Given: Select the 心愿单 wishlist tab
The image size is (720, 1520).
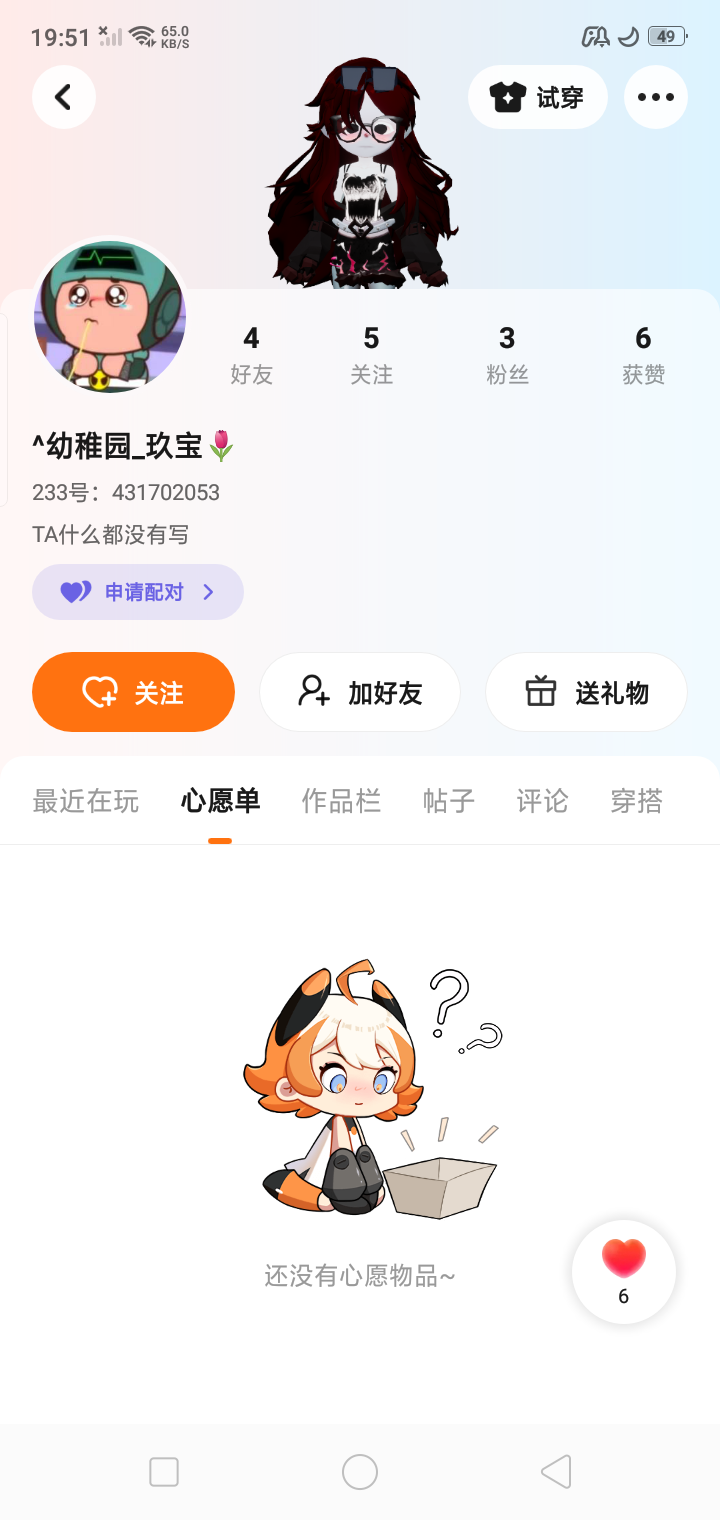Looking at the screenshot, I should click(220, 801).
